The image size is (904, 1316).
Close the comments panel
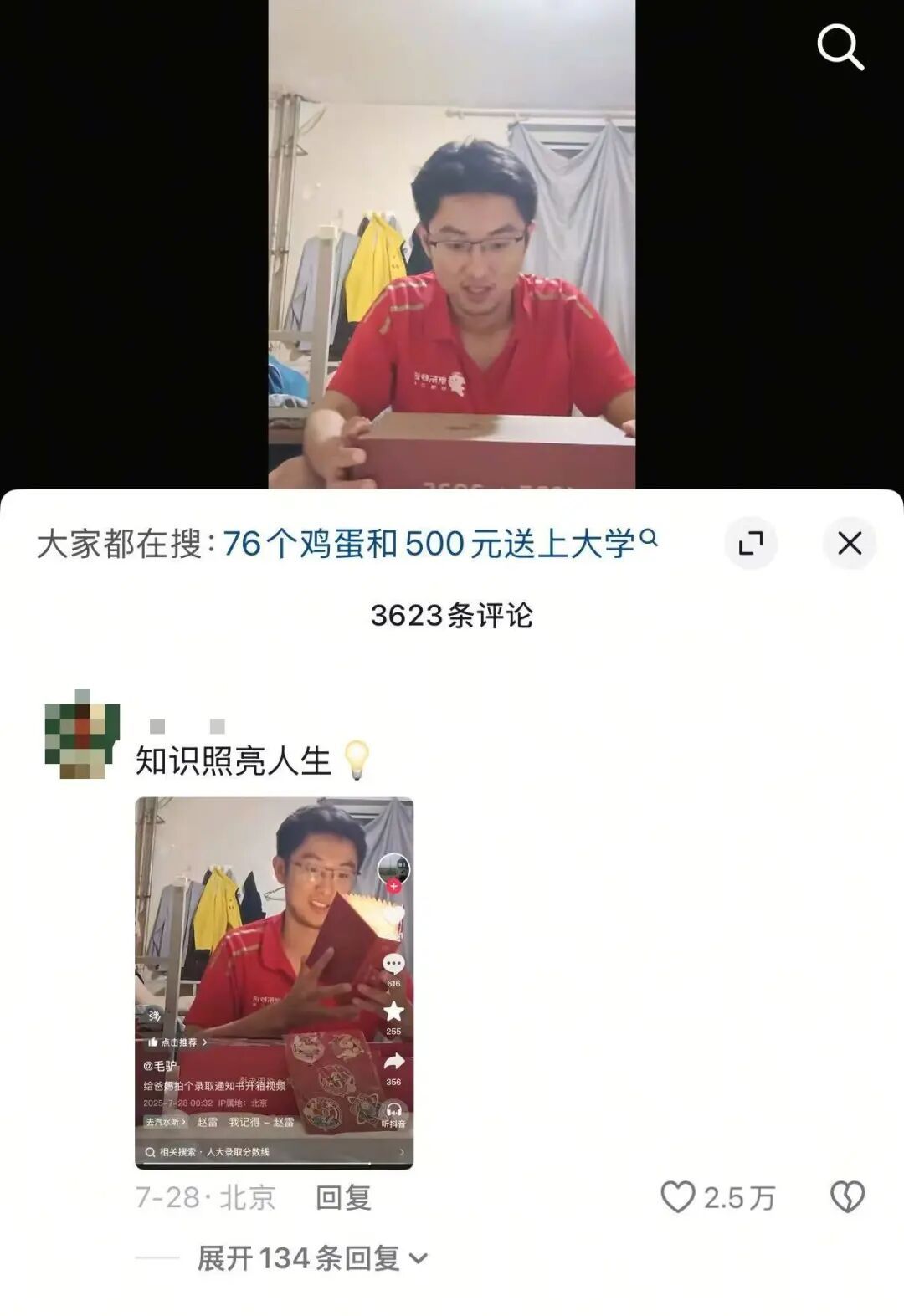[x=850, y=544]
